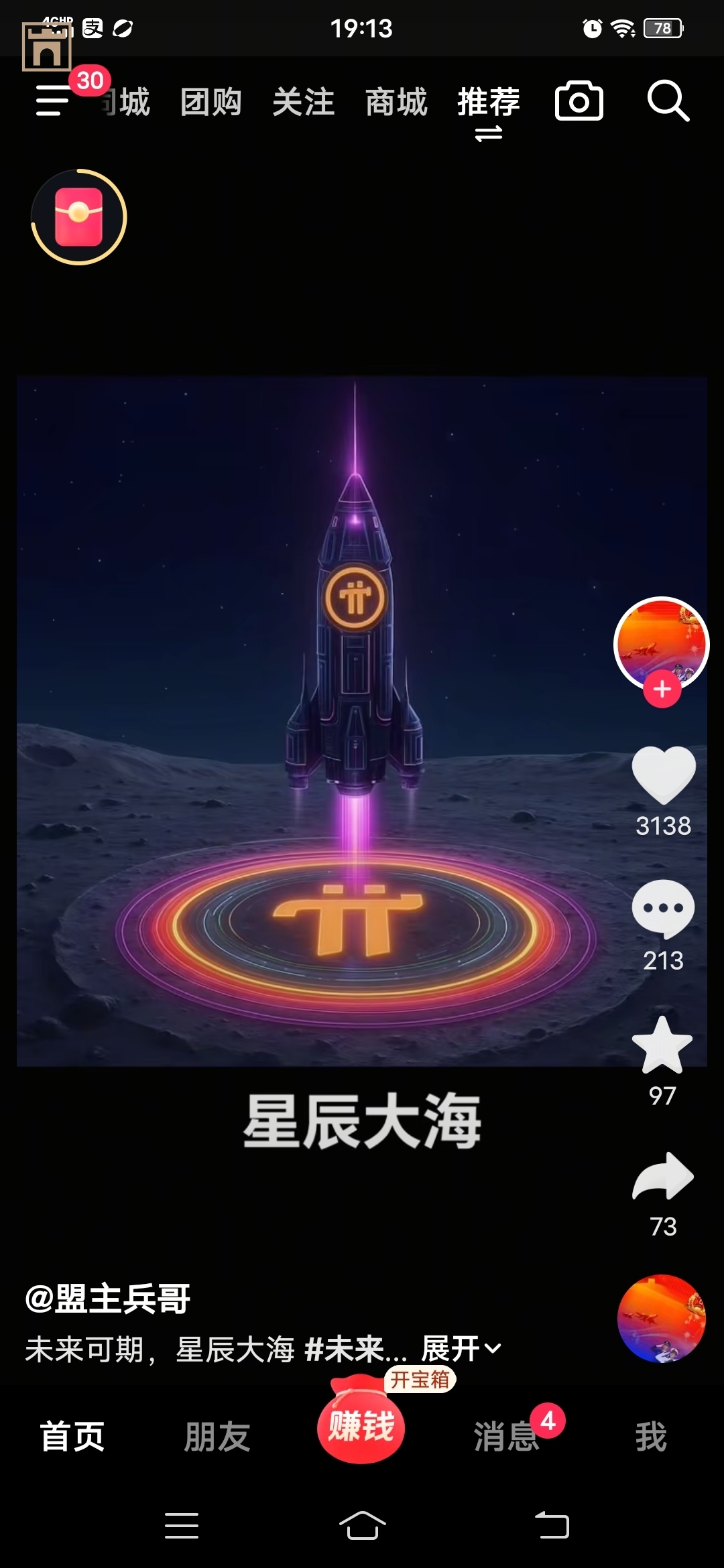The image size is (724, 1568).
Task: Open the rotating music disc
Action: click(x=661, y=1319)
